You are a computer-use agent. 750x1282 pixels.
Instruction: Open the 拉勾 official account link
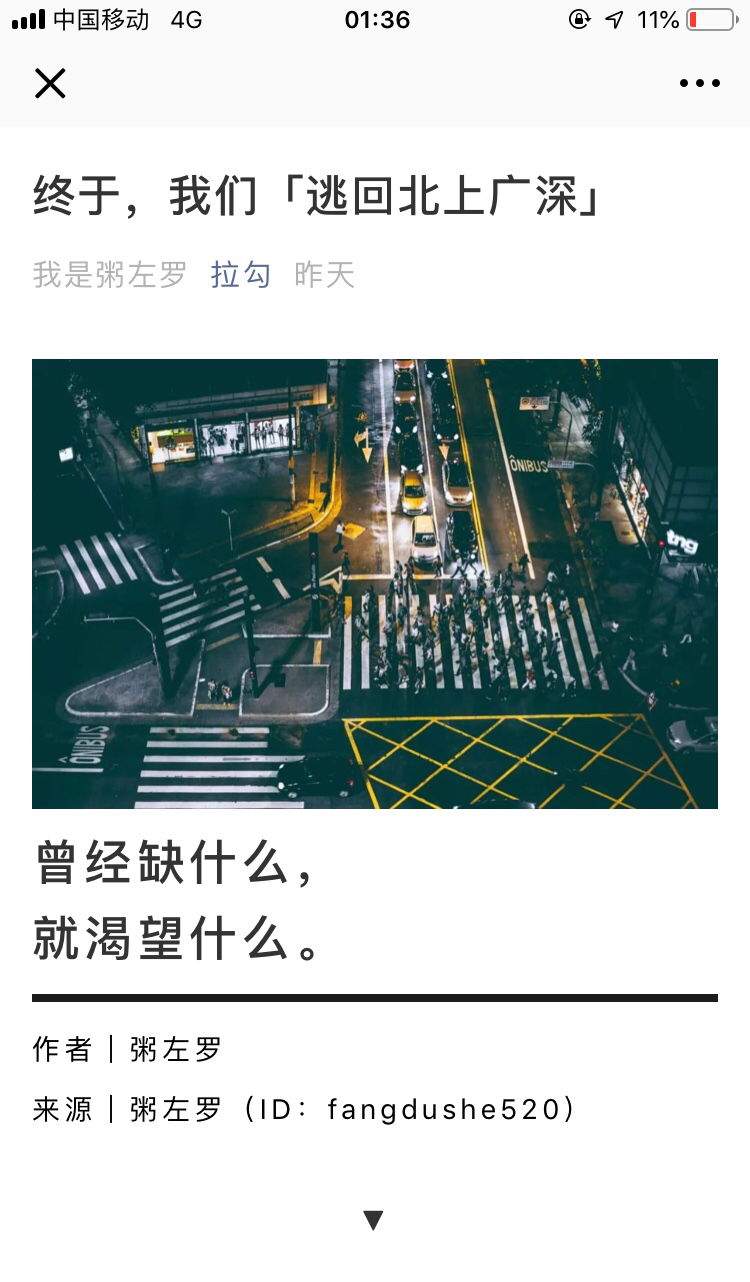(x=241, y=274)
